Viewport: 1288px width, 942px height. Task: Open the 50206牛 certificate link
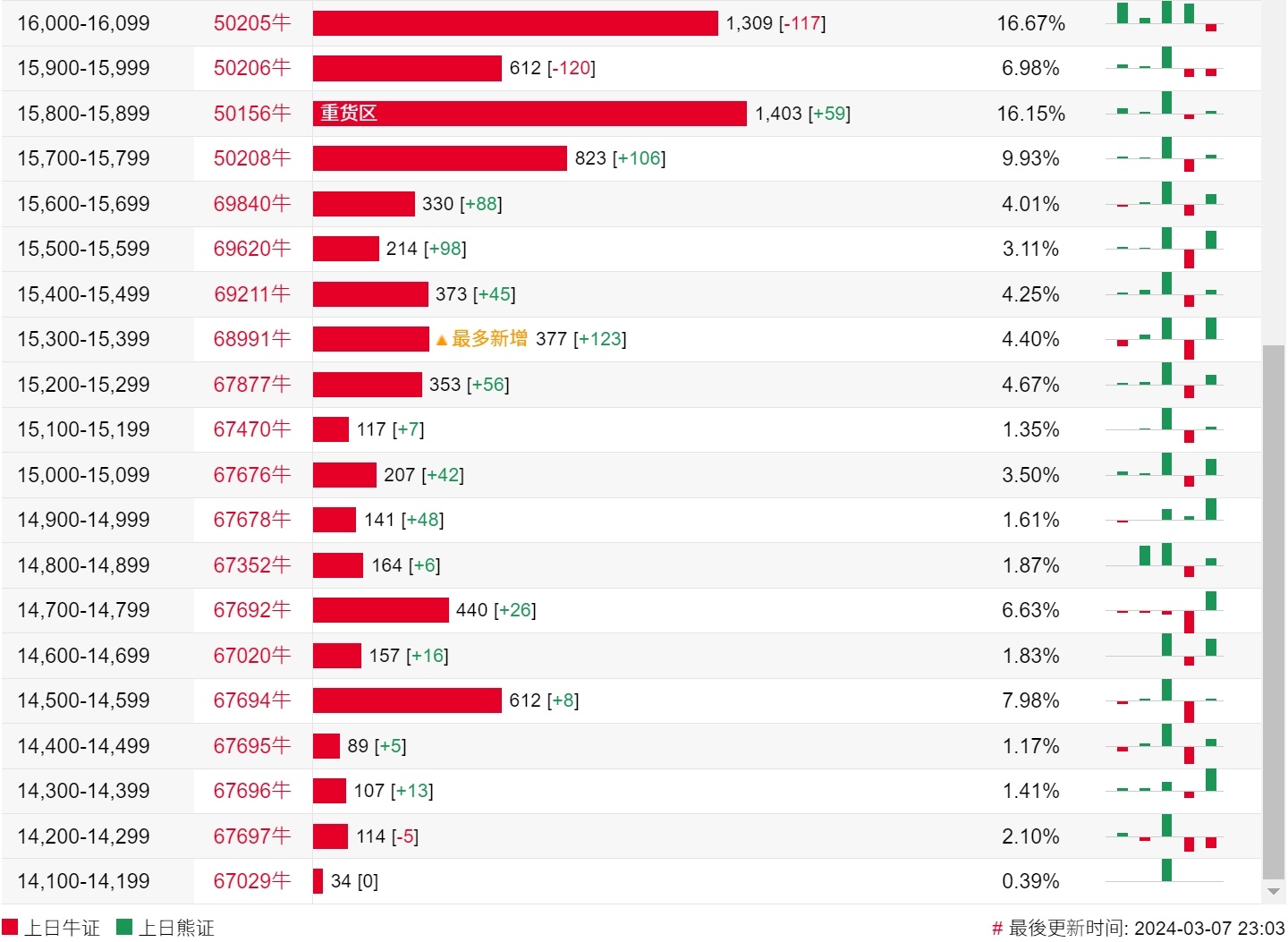coord(252,68)
